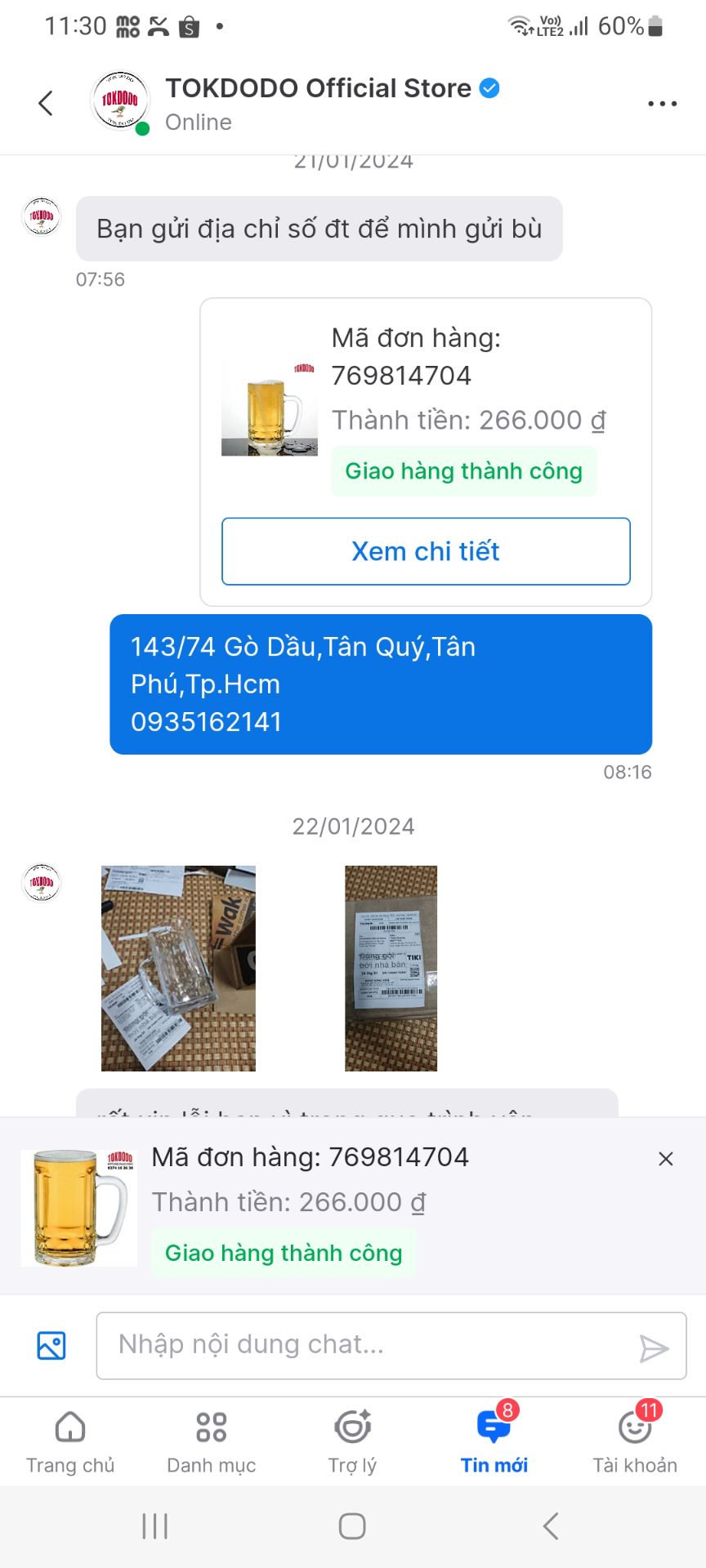Dismiss pinned order 769814704 with the X
The height and width of the screenshot is (1568, 706).
point(666,1158)
